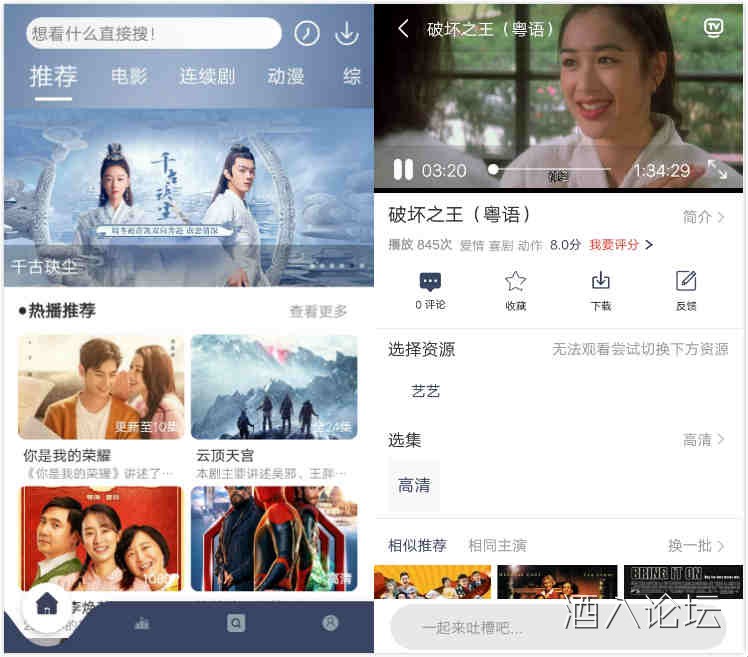Viewport: 748px width, 657px height.
Task: Switch to the 电影 tab
Action: pyautogui.click(x=129, y=76)
